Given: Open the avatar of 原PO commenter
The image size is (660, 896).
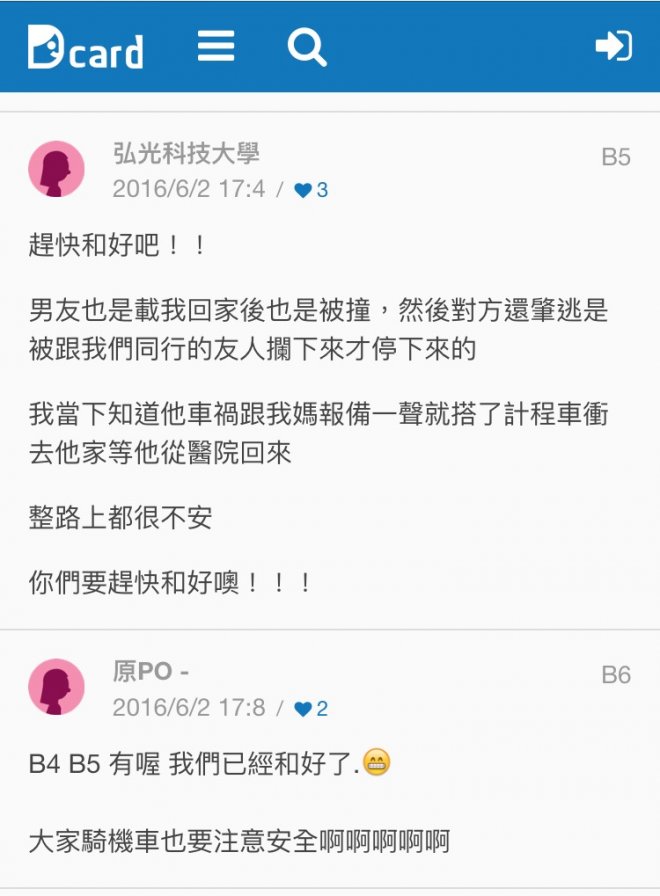Looking at the screenshot, I should [x=56, y=687].
